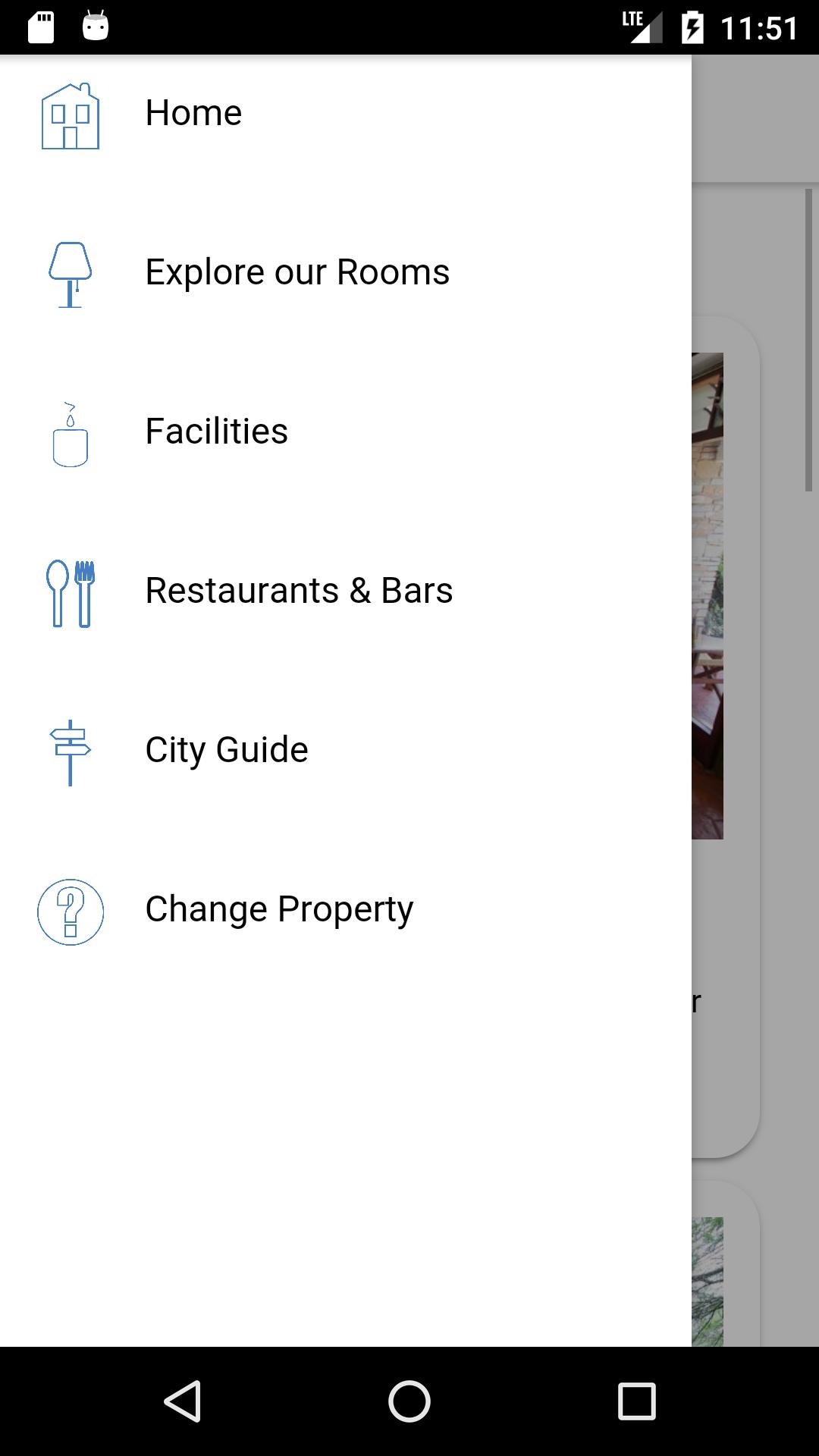
Task: Tap the system home button
Action: [x=409, y=1401]
